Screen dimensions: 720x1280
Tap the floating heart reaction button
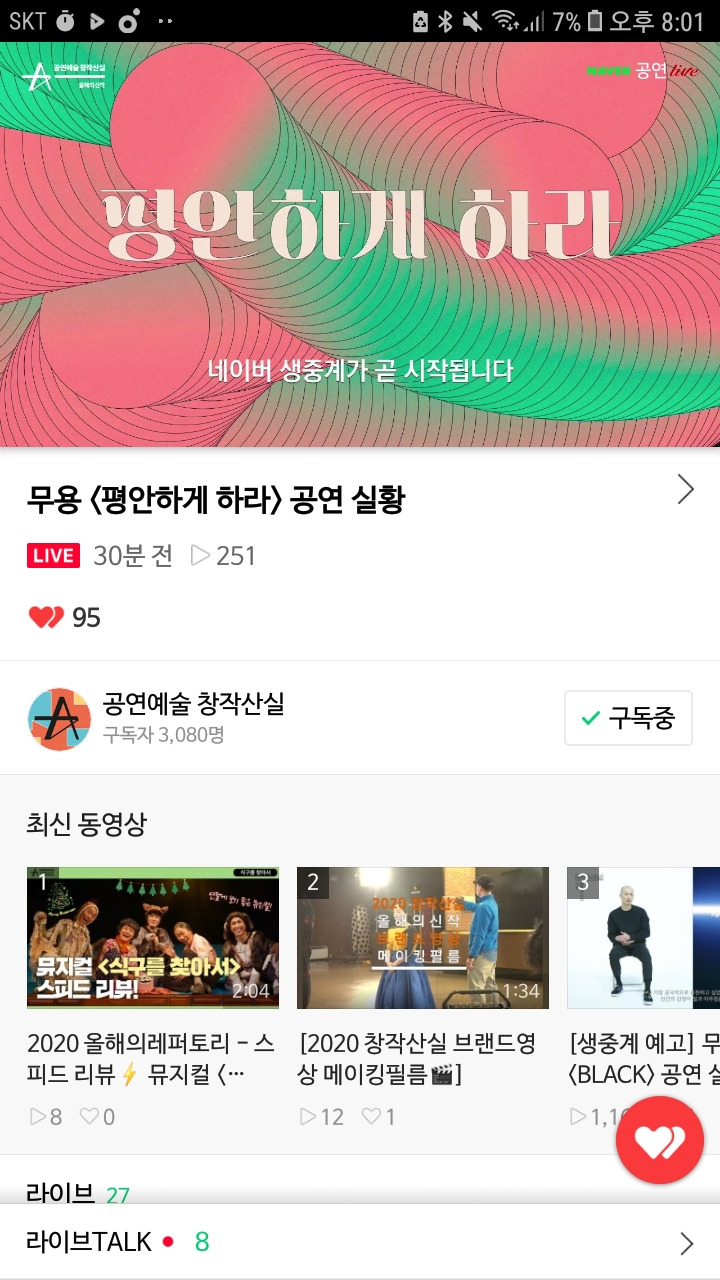tap(661, 1140)
